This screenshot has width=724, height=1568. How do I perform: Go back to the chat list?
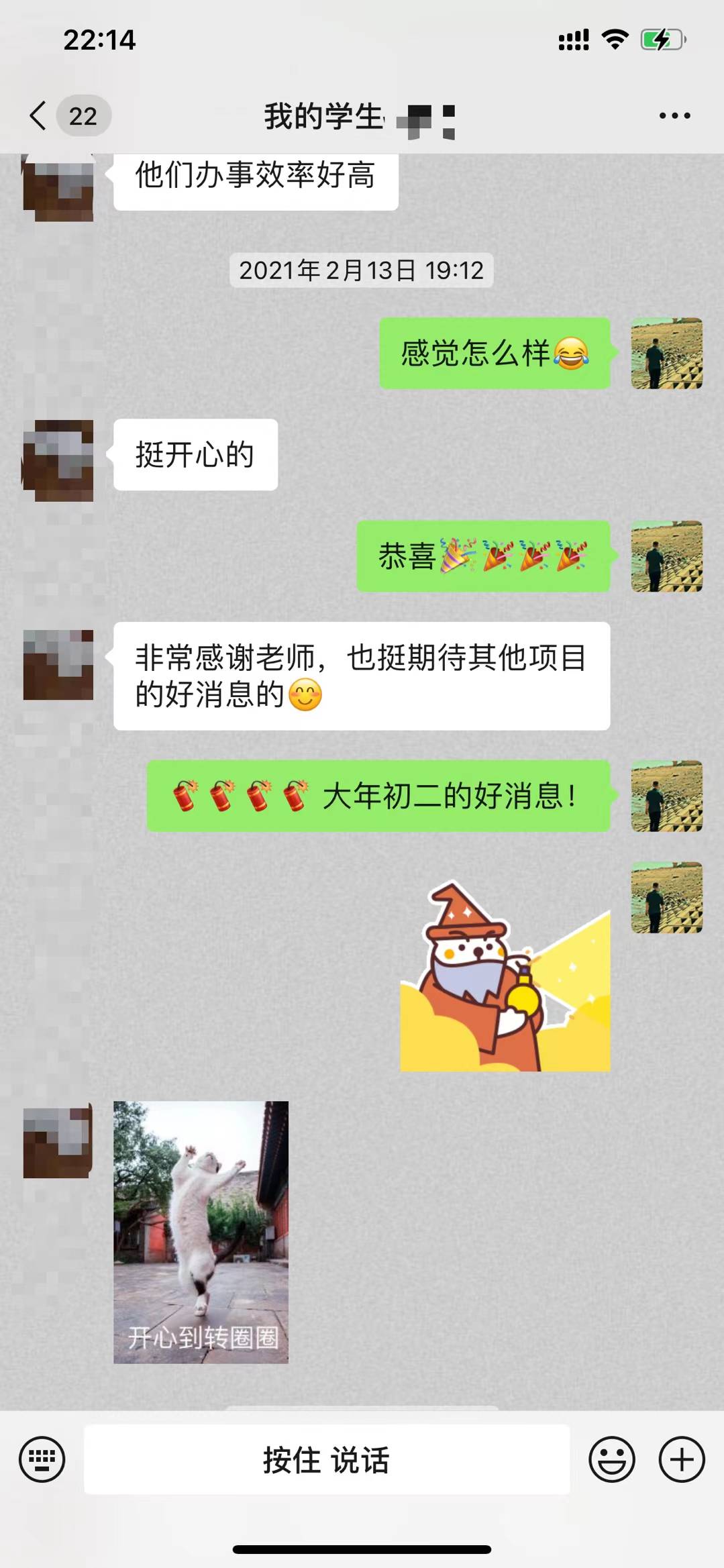point(39,115)
